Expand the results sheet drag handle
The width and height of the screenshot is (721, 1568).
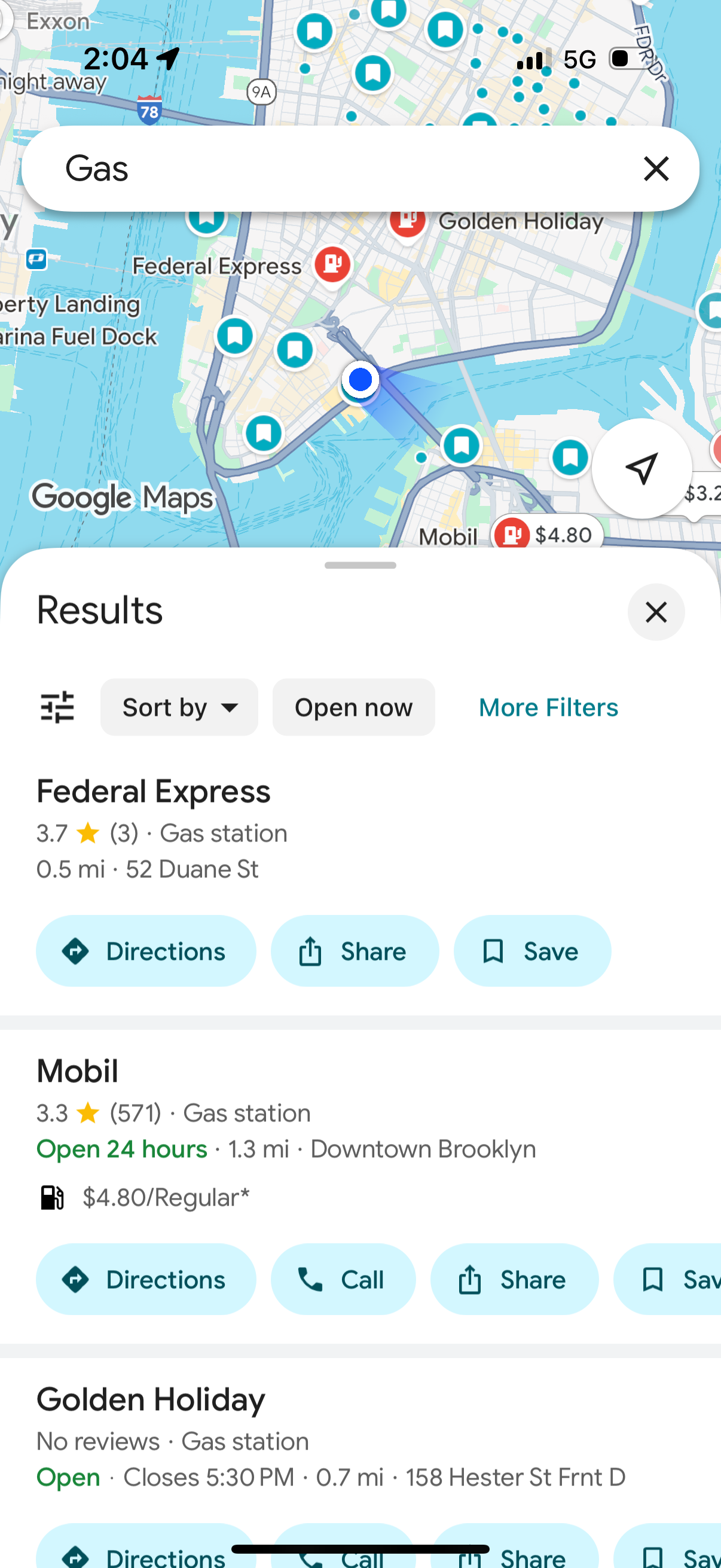pos(360,566)
